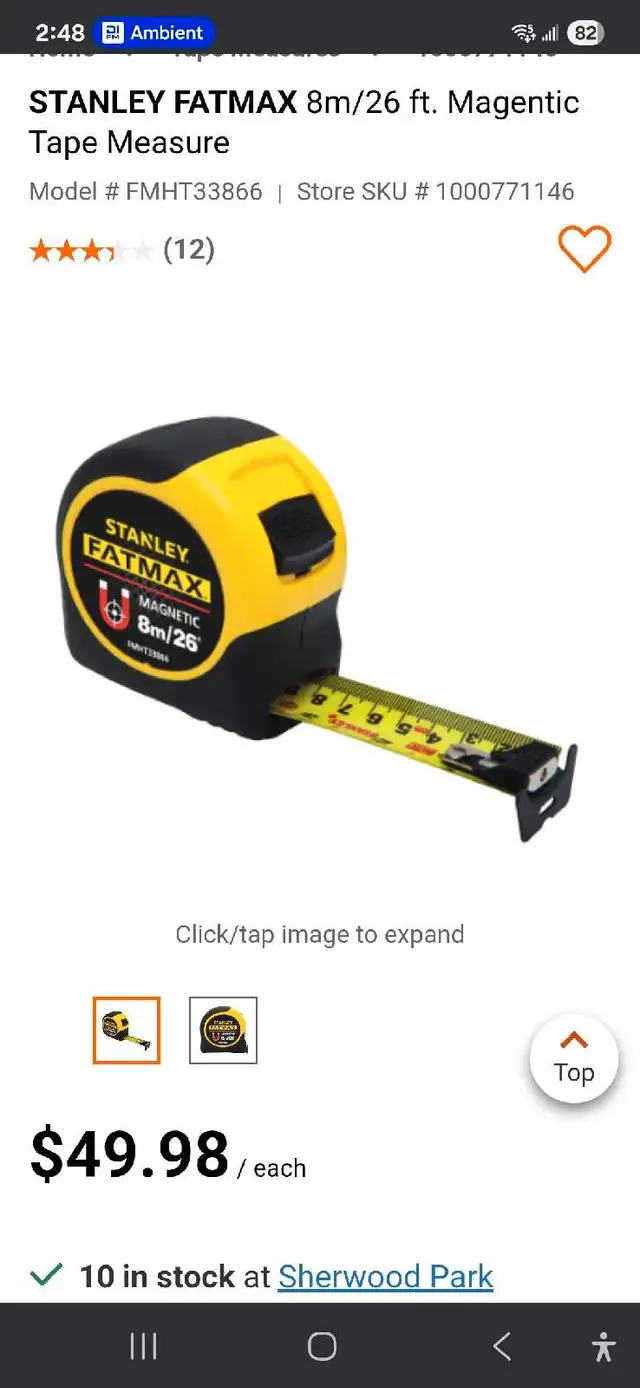Viewport: 640px width, 1388px height.
Task: Open the accessibility shortcut in navigation bar
Action: [604, 1346]
